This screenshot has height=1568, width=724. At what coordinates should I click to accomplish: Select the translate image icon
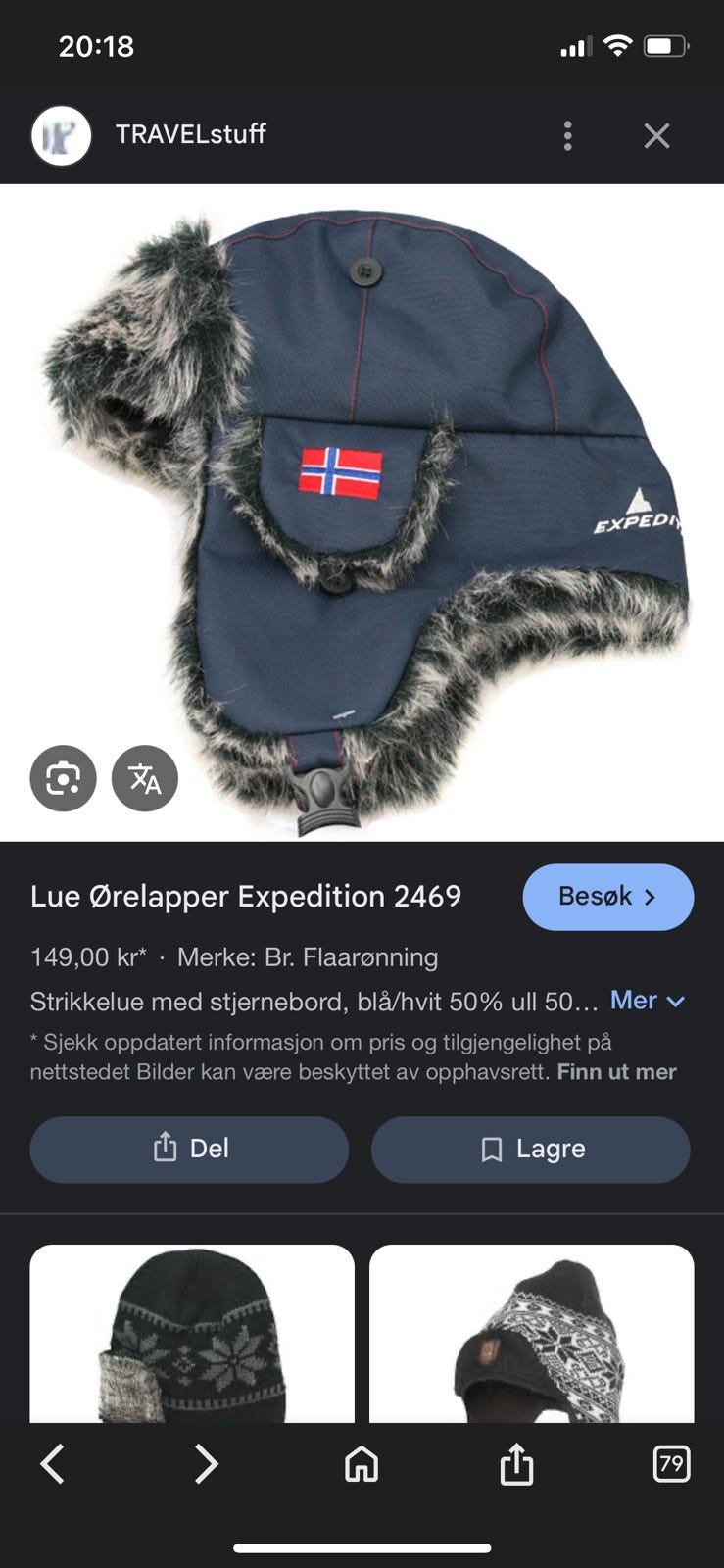144,778
